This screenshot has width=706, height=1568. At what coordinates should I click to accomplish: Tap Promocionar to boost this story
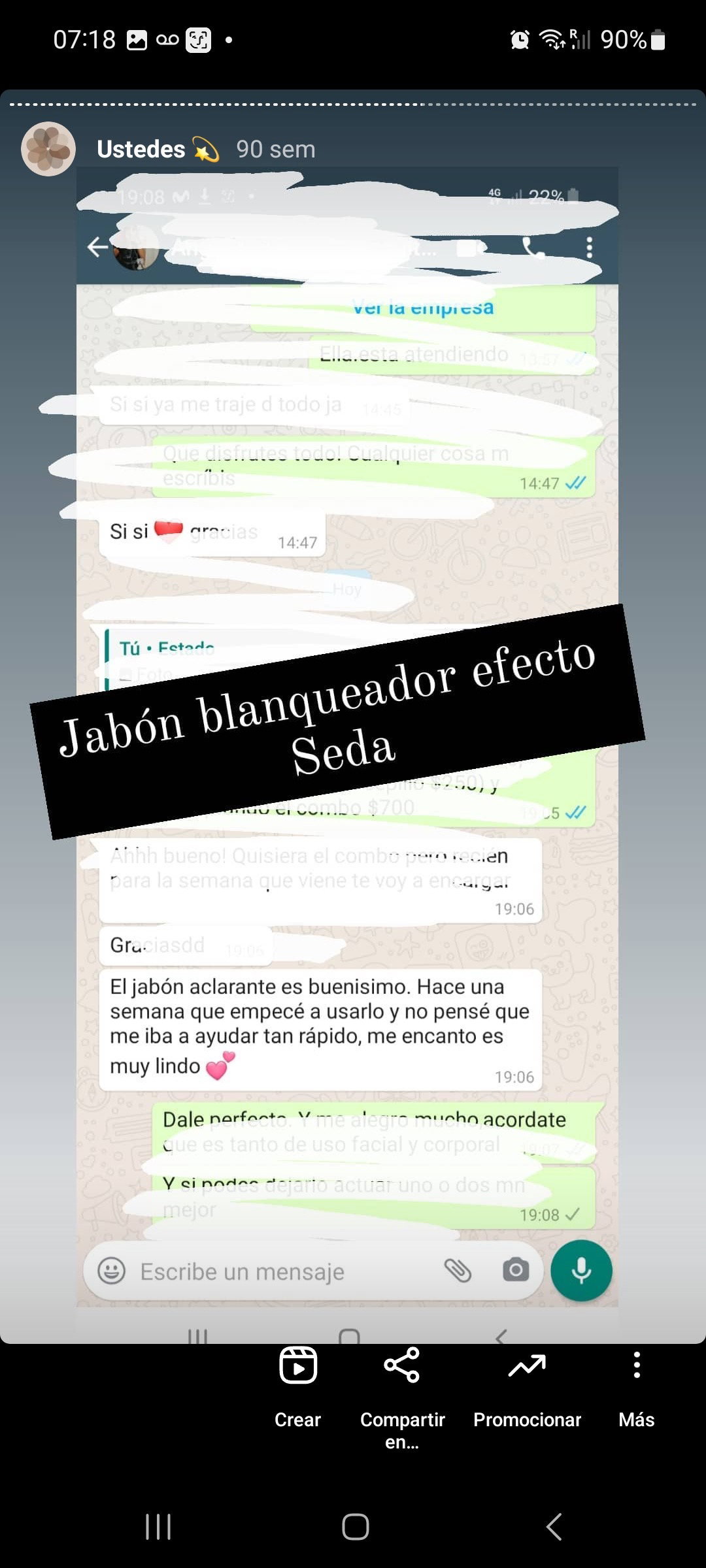(527, 1386)
